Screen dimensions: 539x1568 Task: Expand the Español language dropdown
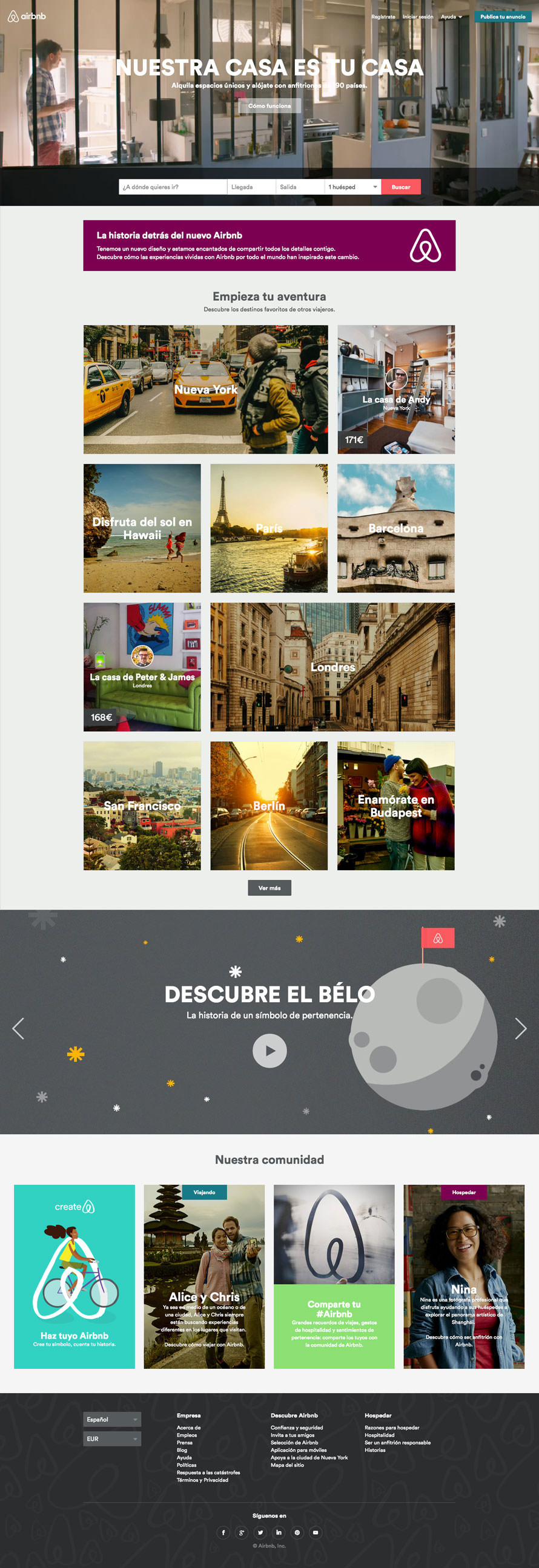(x=112, y=1420)
